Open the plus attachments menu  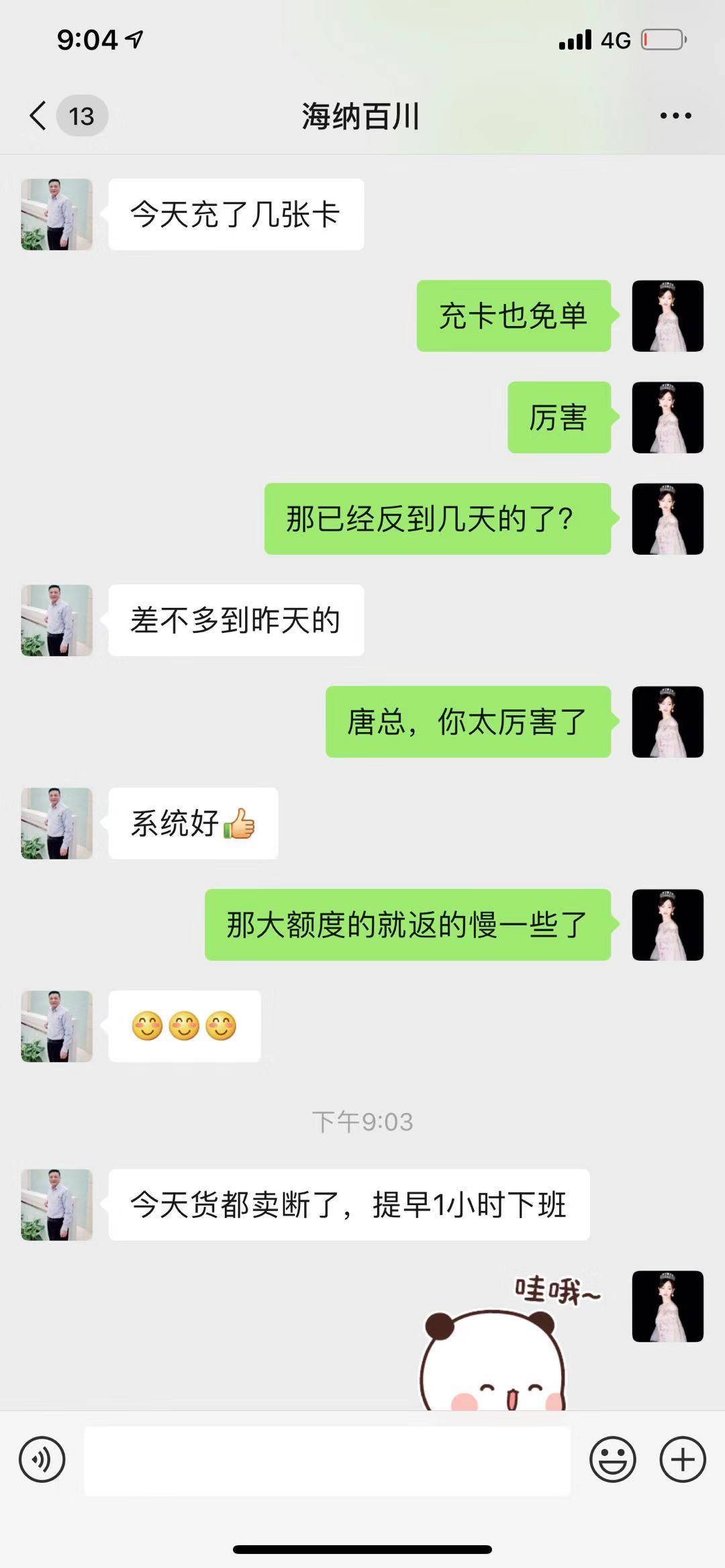pos(683,1459)
